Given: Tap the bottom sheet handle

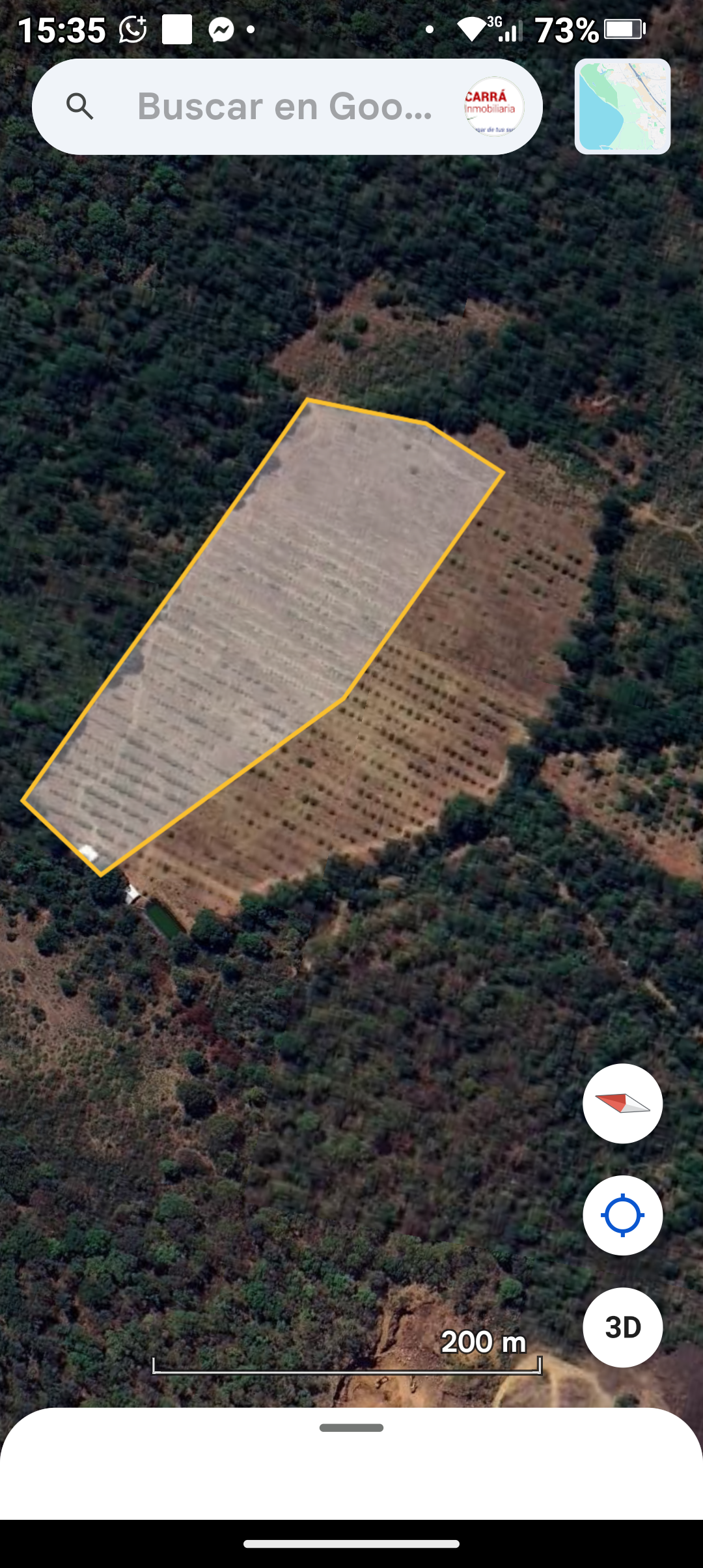Looking at the screenshot, I should 351,1427.
